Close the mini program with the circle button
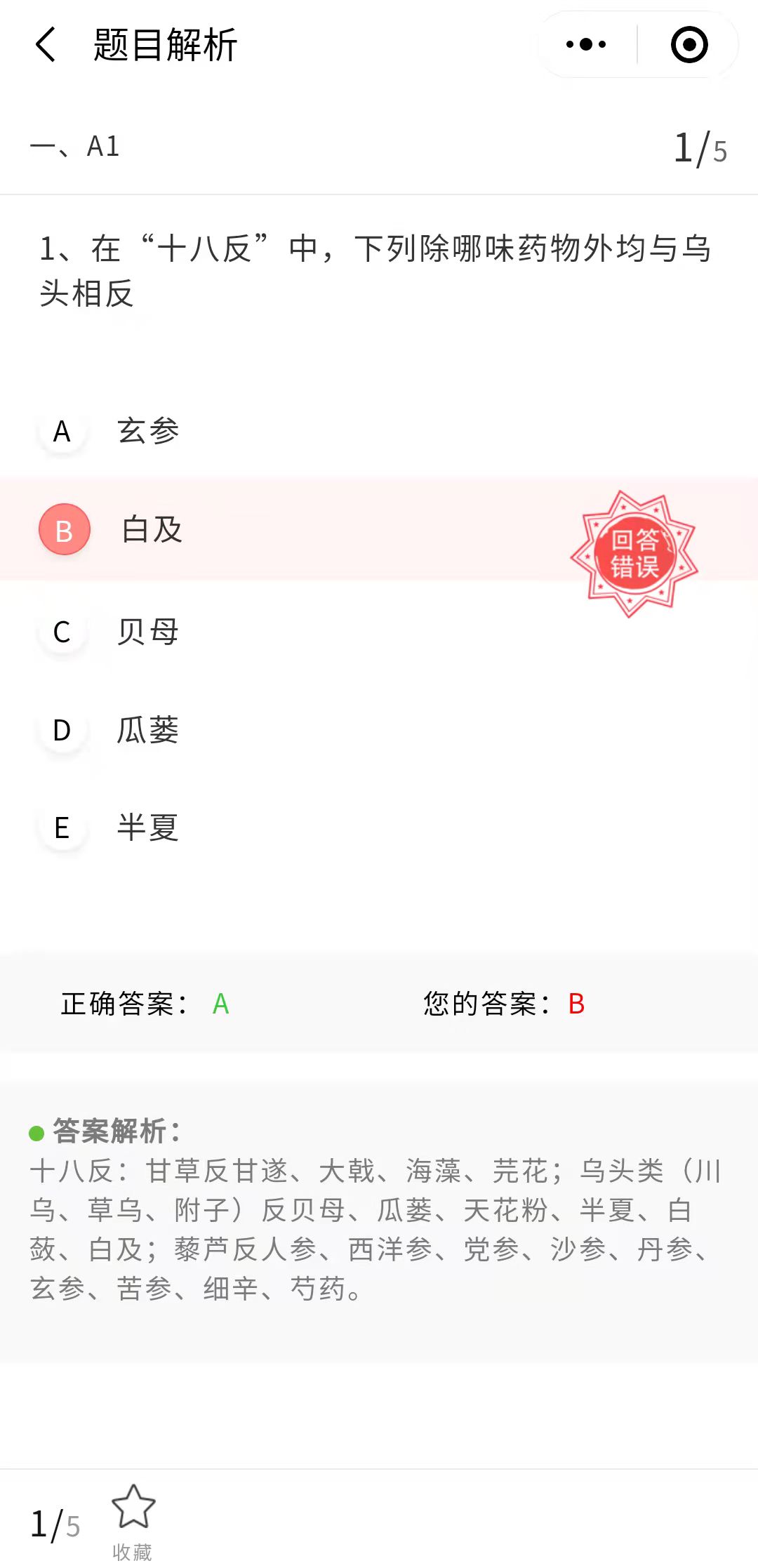Image resolution: width=758 pixels, height=1568 pixels. tap(689, 45)
